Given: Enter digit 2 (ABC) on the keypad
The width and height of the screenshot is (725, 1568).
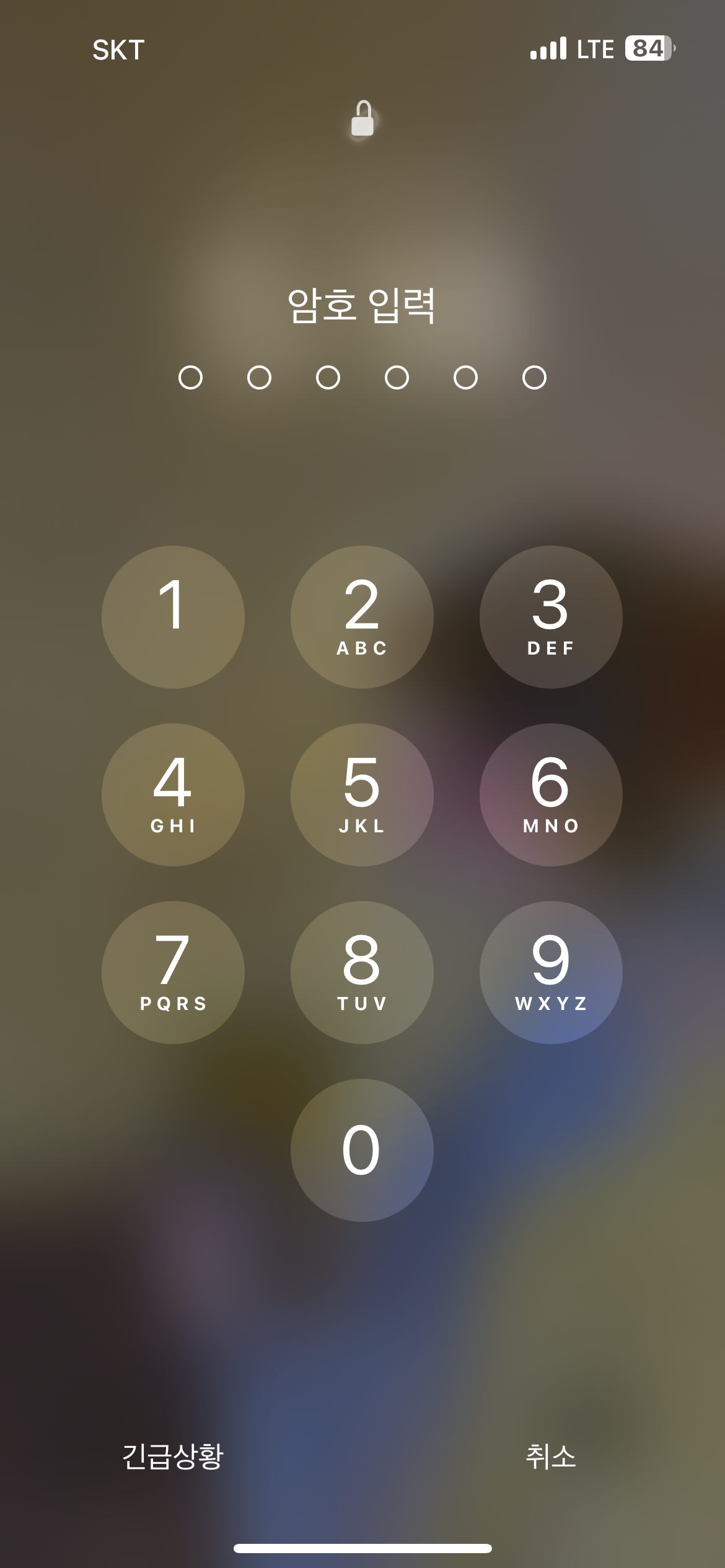Looking at the screenshot, I should pyautogui.click(x=362, y=617).
